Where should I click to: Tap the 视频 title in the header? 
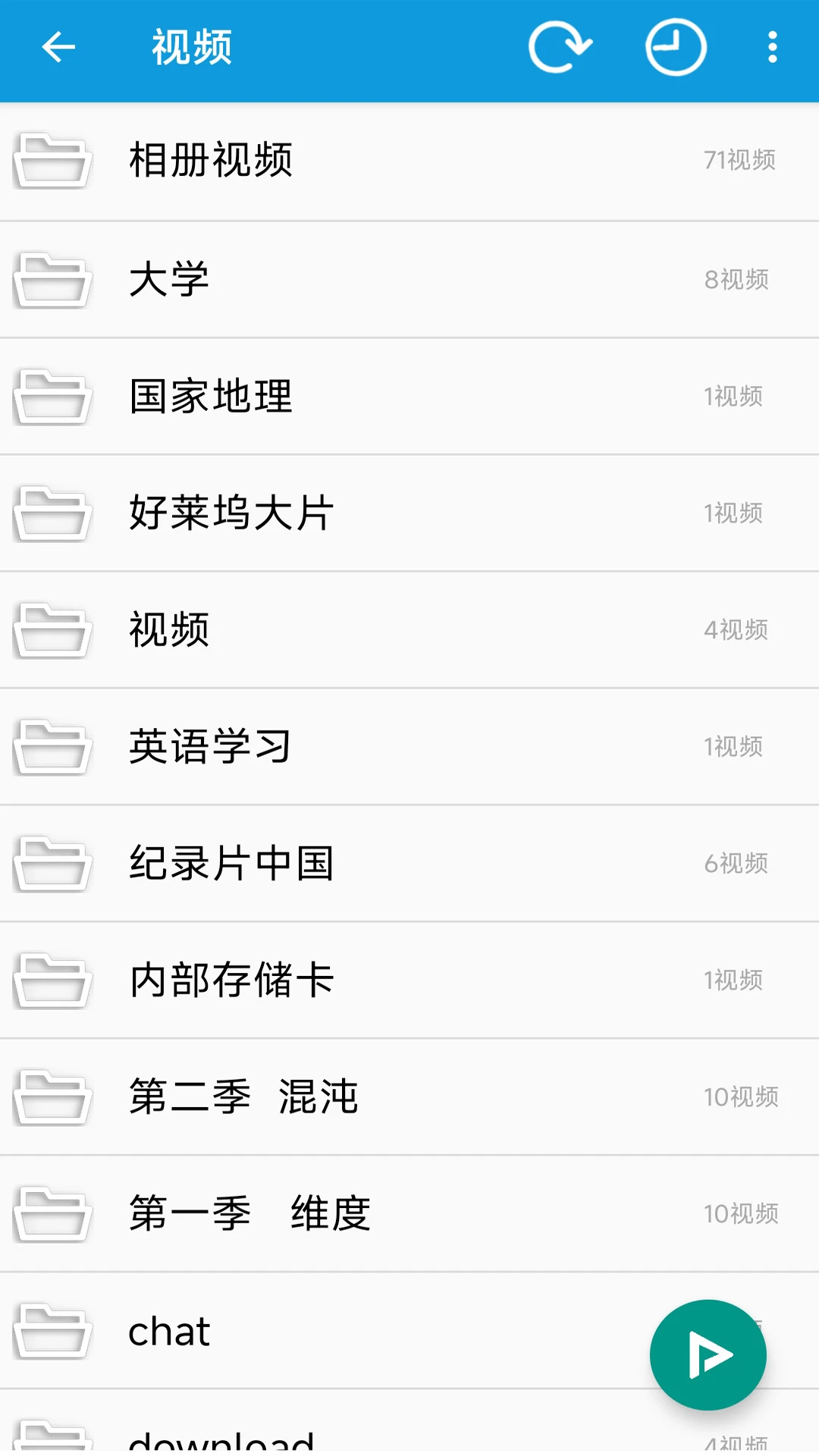(190, 47)
